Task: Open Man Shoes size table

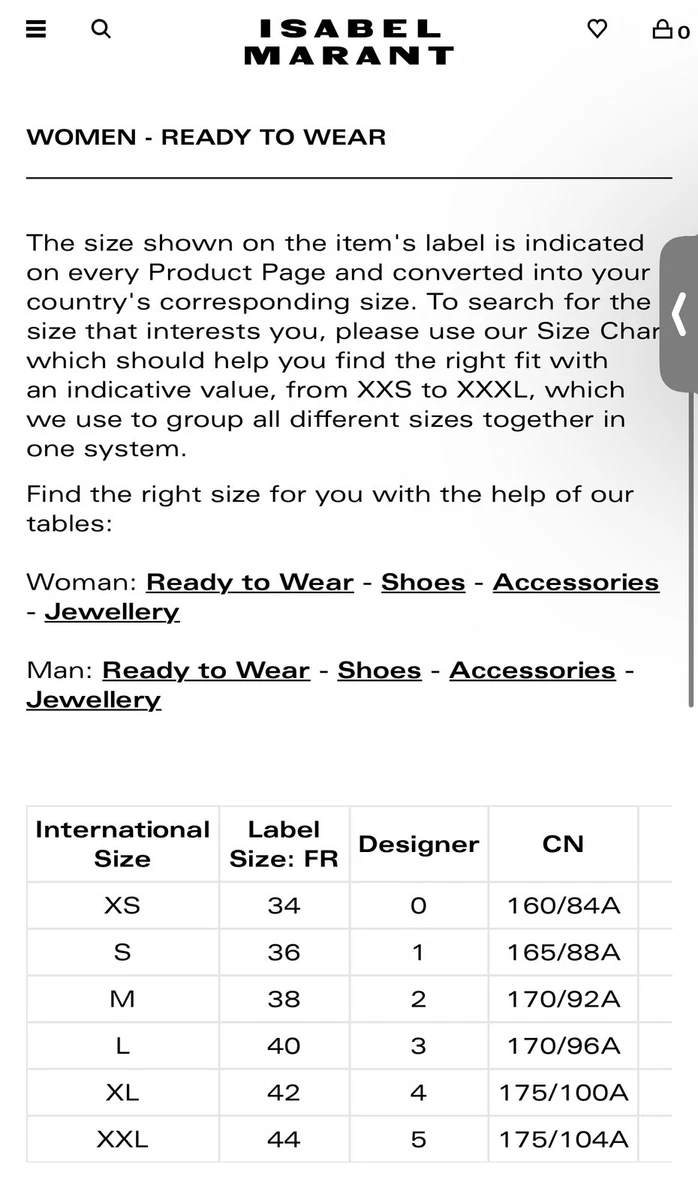Action: click(x=379, y=670)
